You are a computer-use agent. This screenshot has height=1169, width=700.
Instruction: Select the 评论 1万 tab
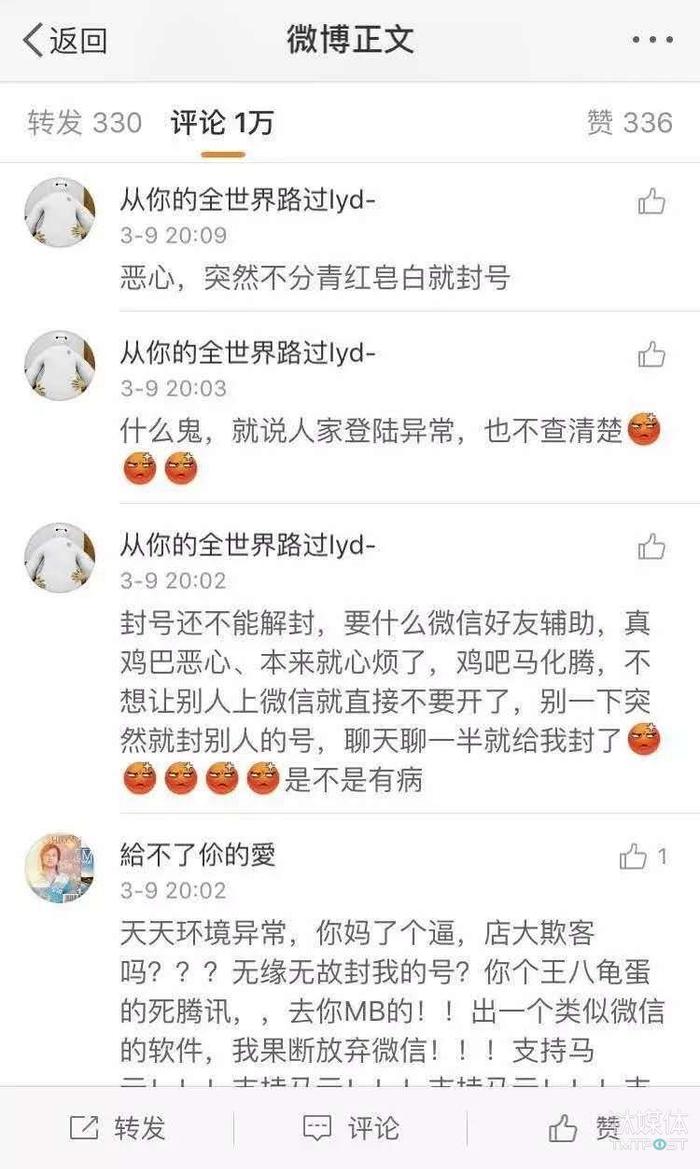(222, 124)
